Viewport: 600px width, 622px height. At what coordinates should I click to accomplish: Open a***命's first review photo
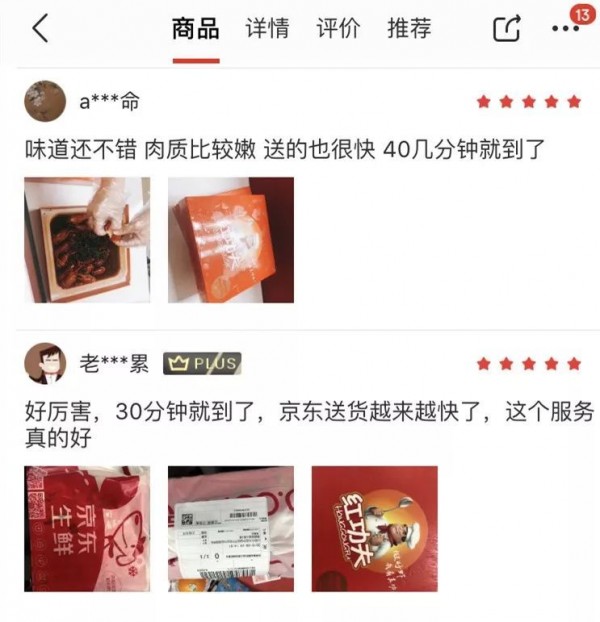(87, 240)
